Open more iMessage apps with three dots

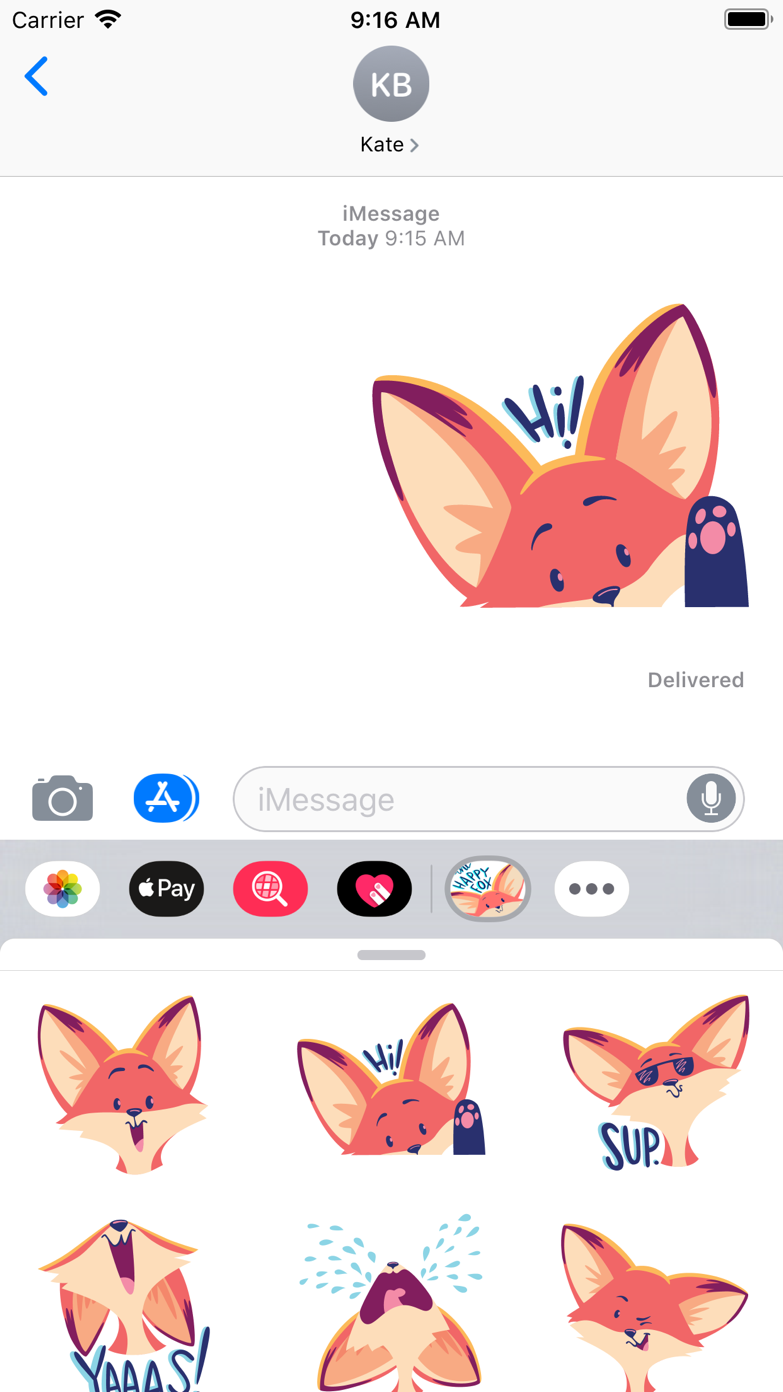(591, 888)
